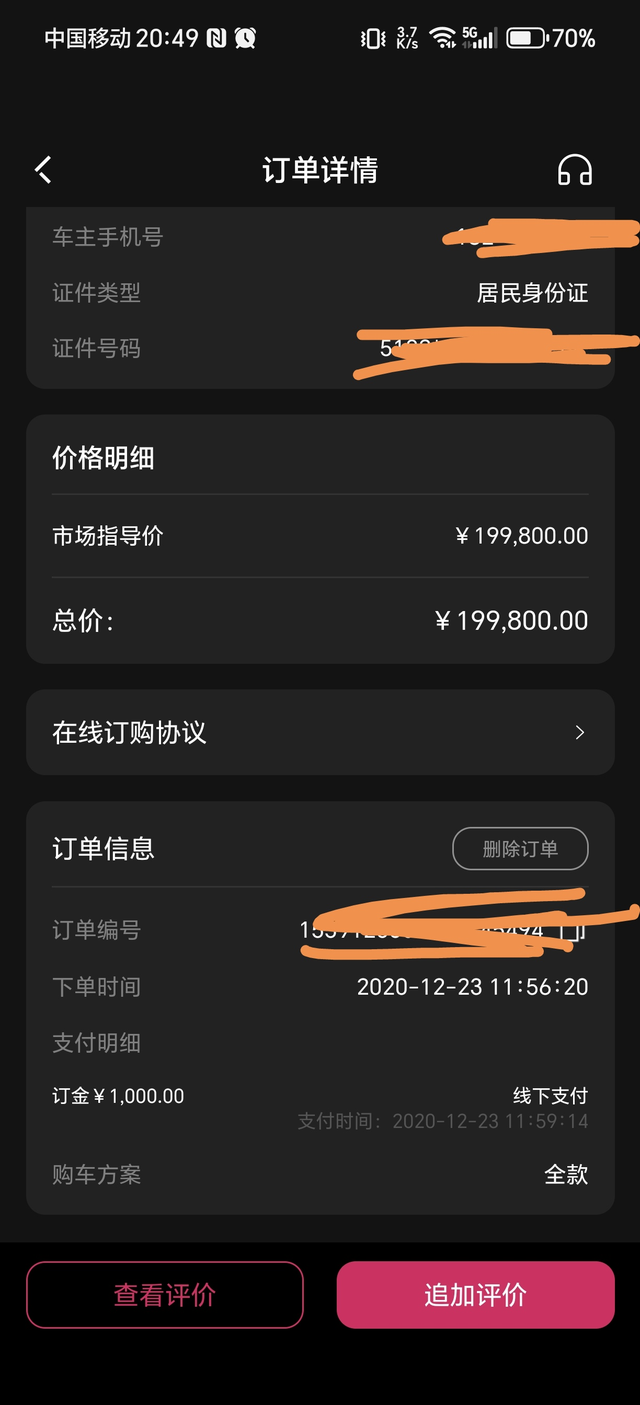Go back from the 订单详情 page
This screenshot has height=1405, width=640.
click(43, 170)
